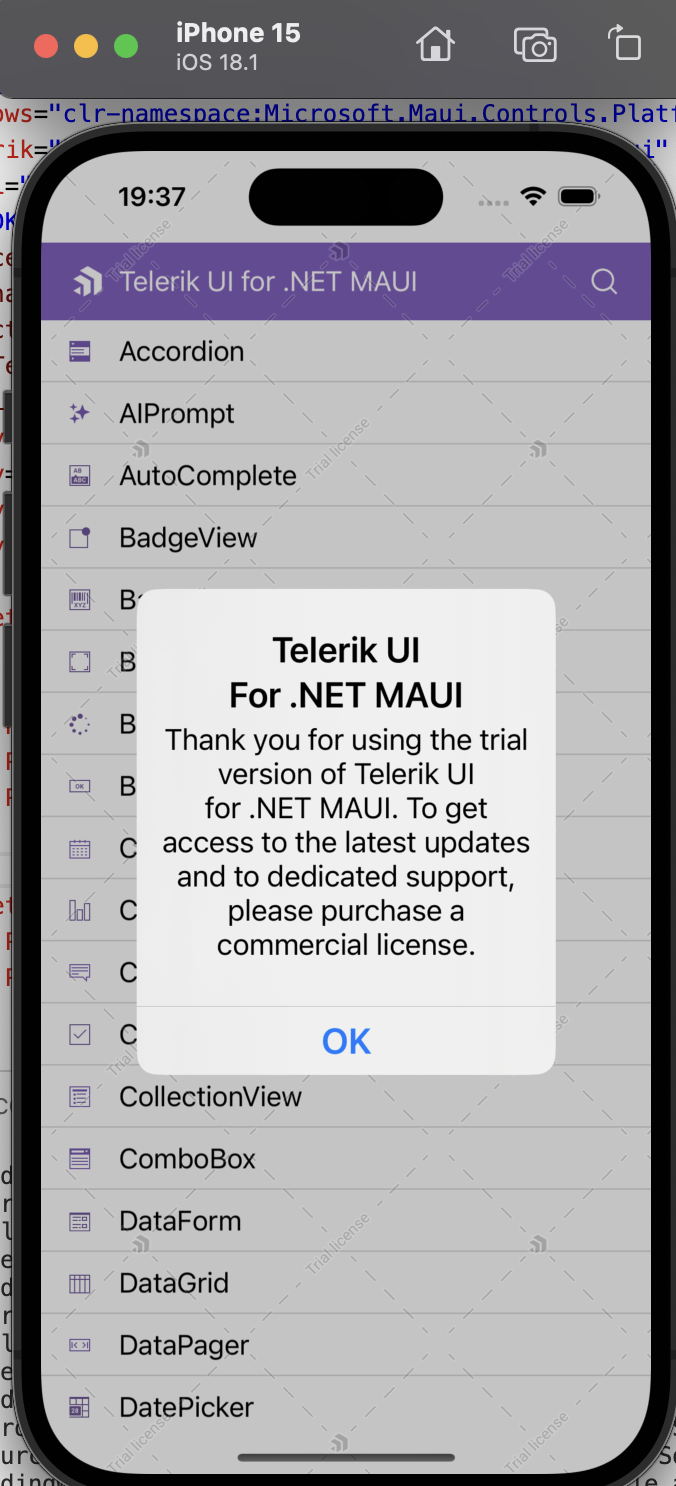Open the Accordion control
This screenshot has height=1486, width=676.
pos(182,351)
